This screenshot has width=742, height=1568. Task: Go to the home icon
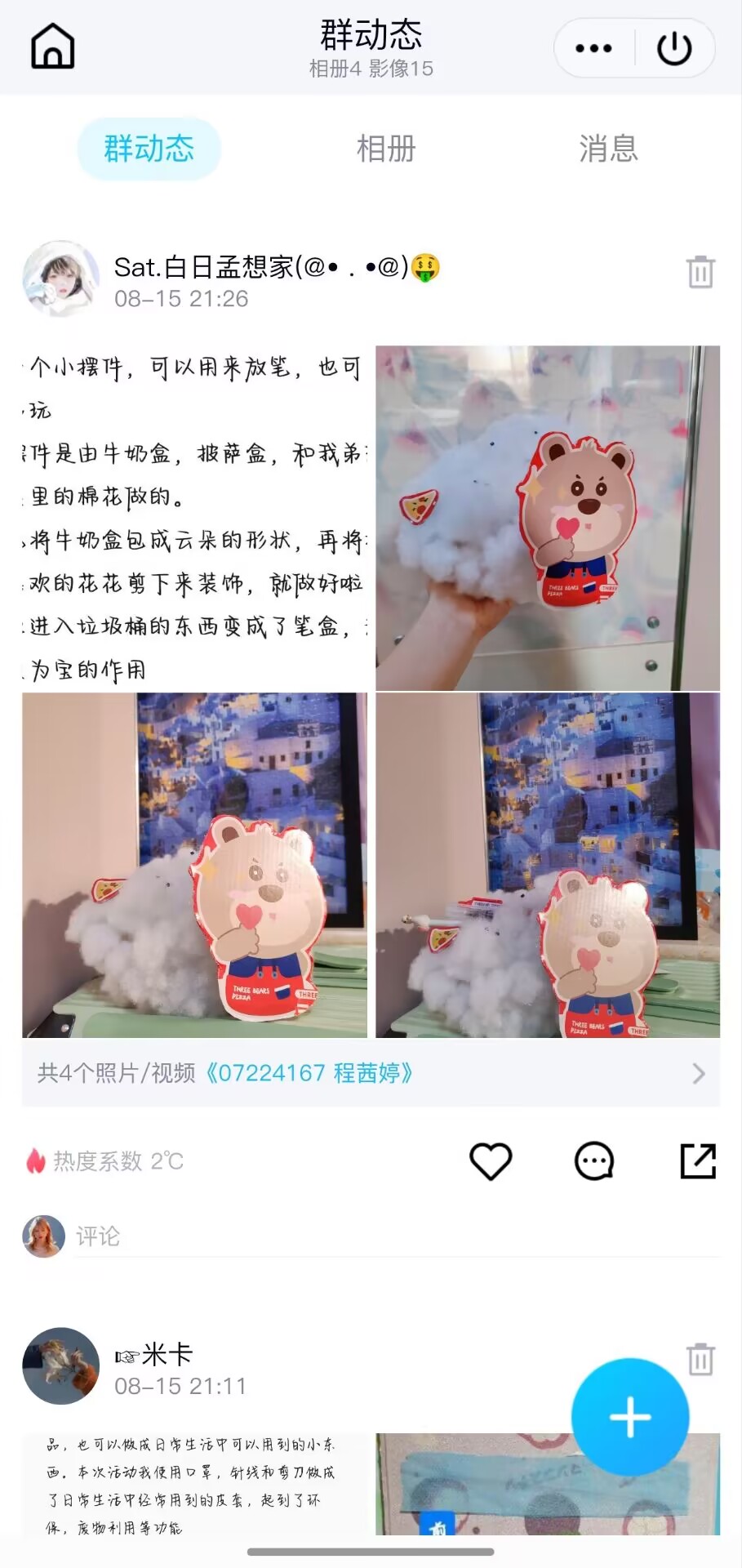[53, 47]
